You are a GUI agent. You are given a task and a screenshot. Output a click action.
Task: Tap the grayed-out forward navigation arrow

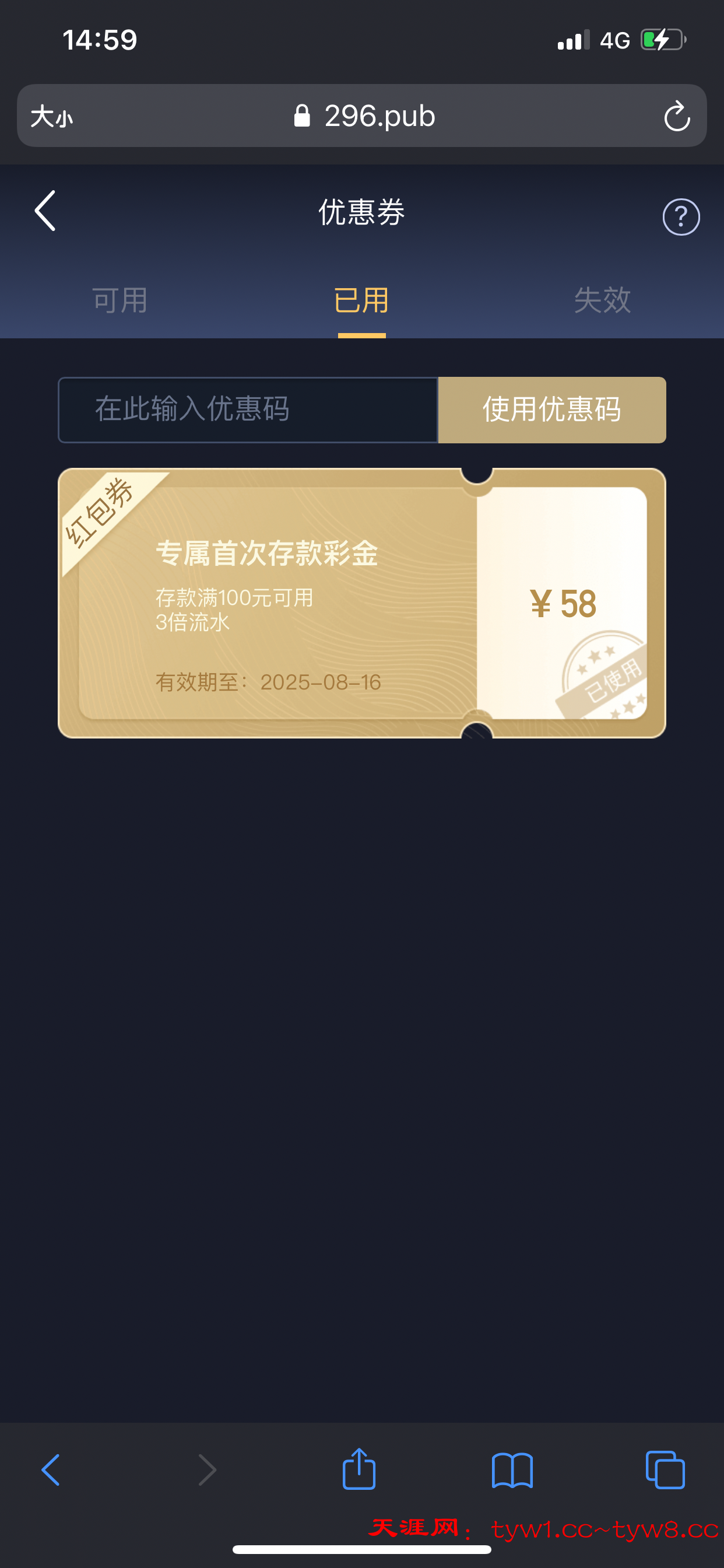[207, 1469]
